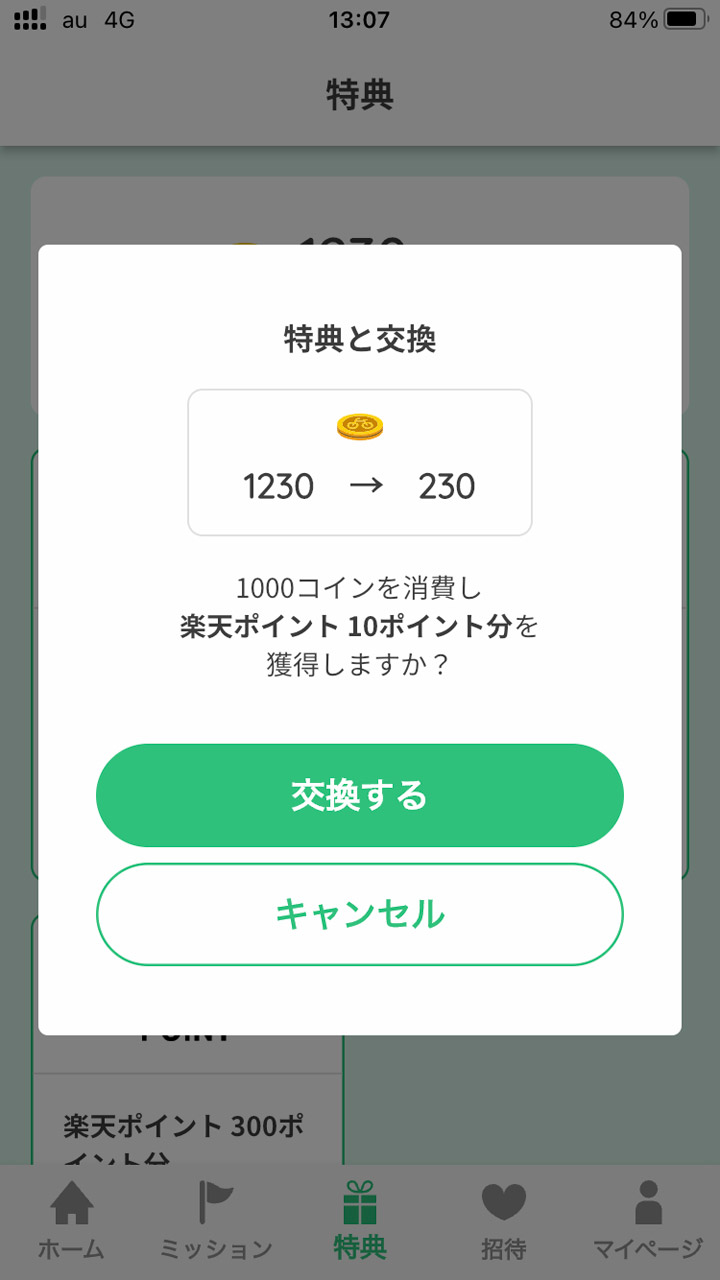
Task: Tap the マイページ person icon
Action: pos(649,1205)
